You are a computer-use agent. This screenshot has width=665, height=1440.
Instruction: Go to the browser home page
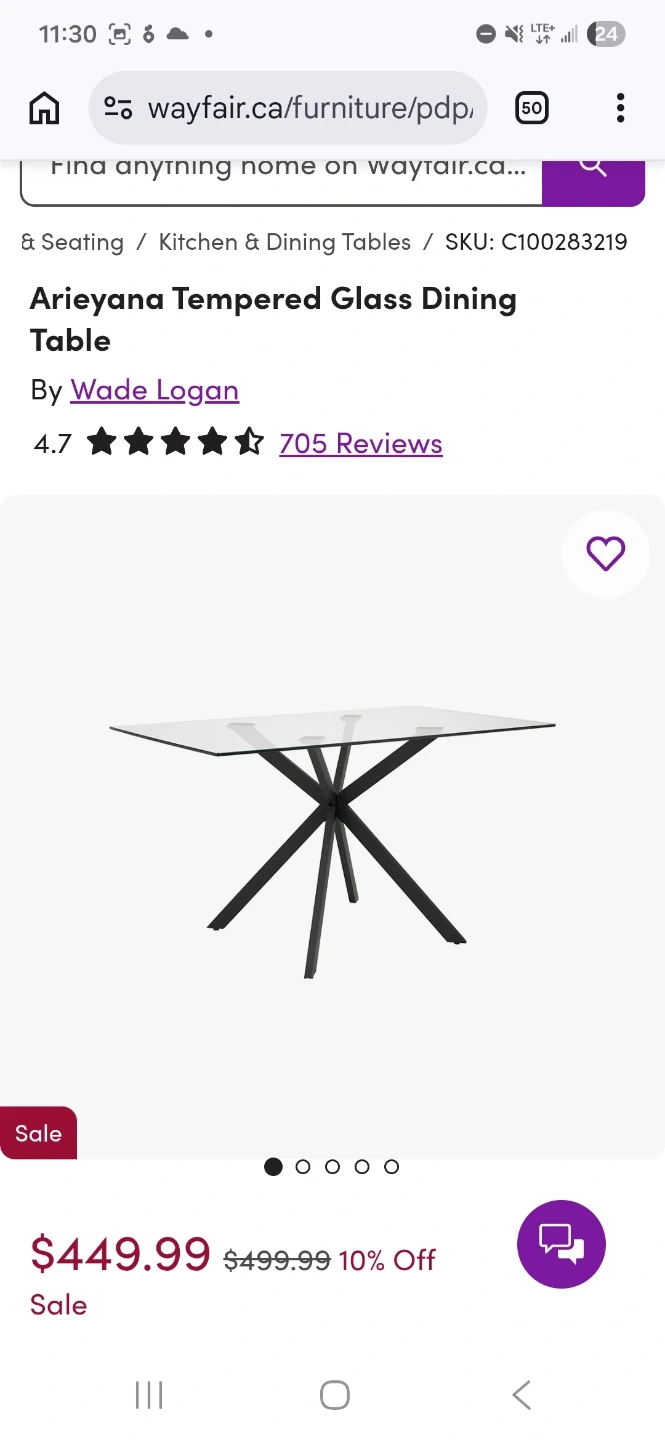[x=44, y=108]
